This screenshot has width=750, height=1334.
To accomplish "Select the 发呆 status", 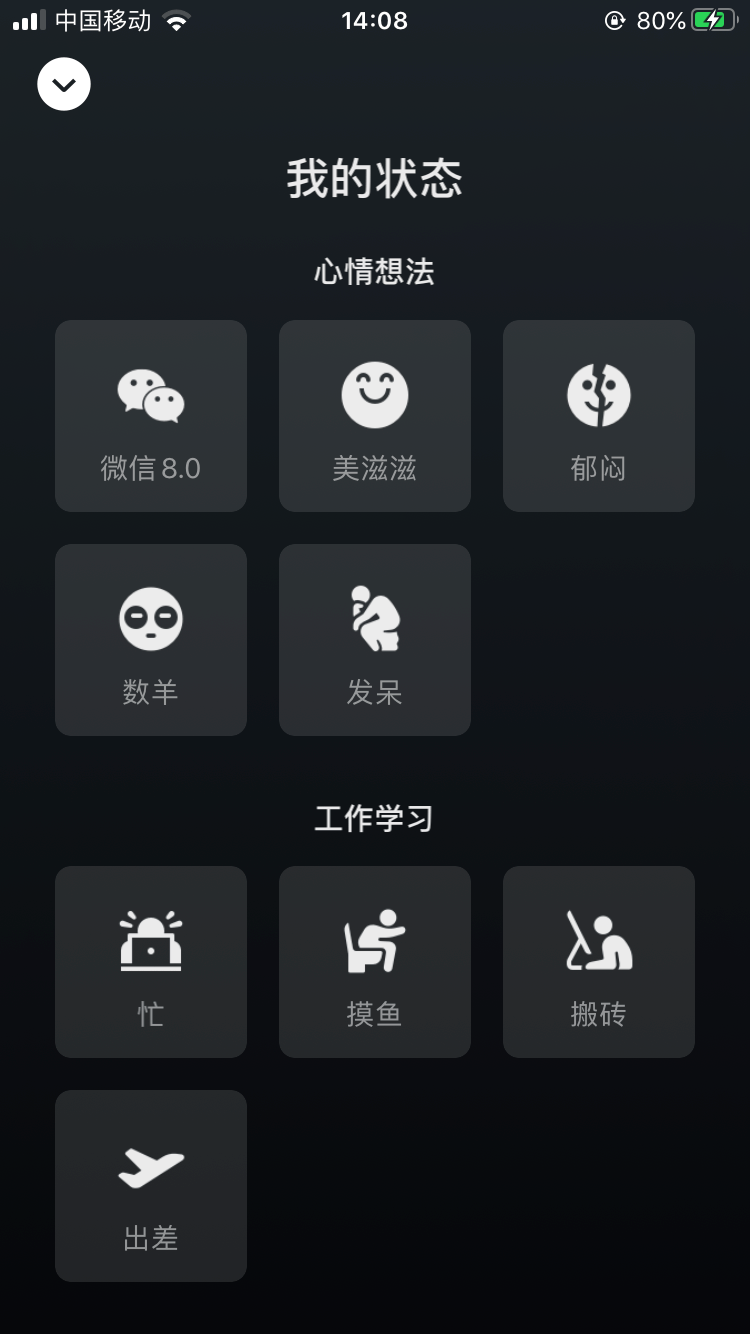I will 375,640.
